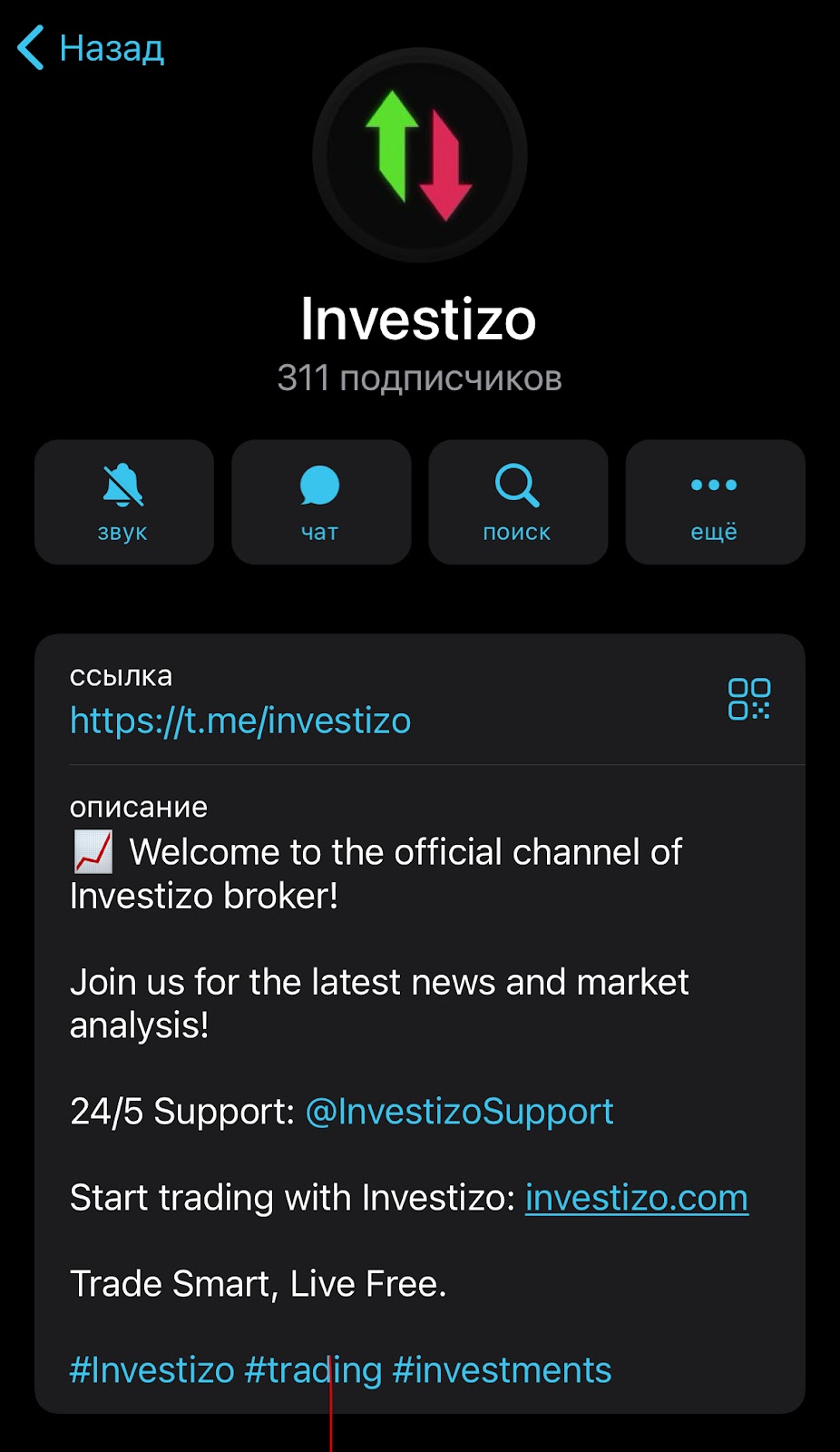The image size is (840, 1452).
Task: Go back with the Назад button
Action: 91,48
